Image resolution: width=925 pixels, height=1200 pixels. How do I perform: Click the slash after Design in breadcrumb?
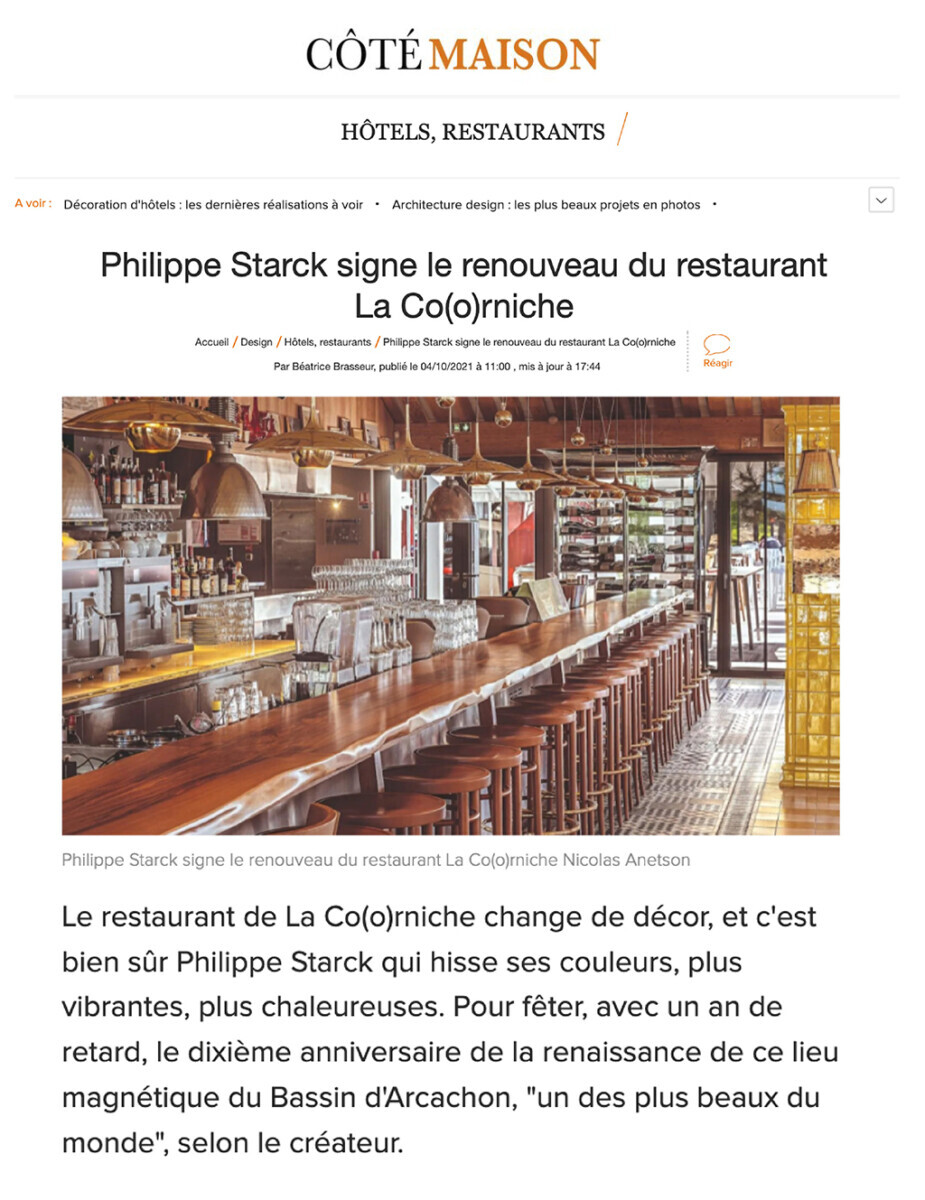click(x=279, y=341)
